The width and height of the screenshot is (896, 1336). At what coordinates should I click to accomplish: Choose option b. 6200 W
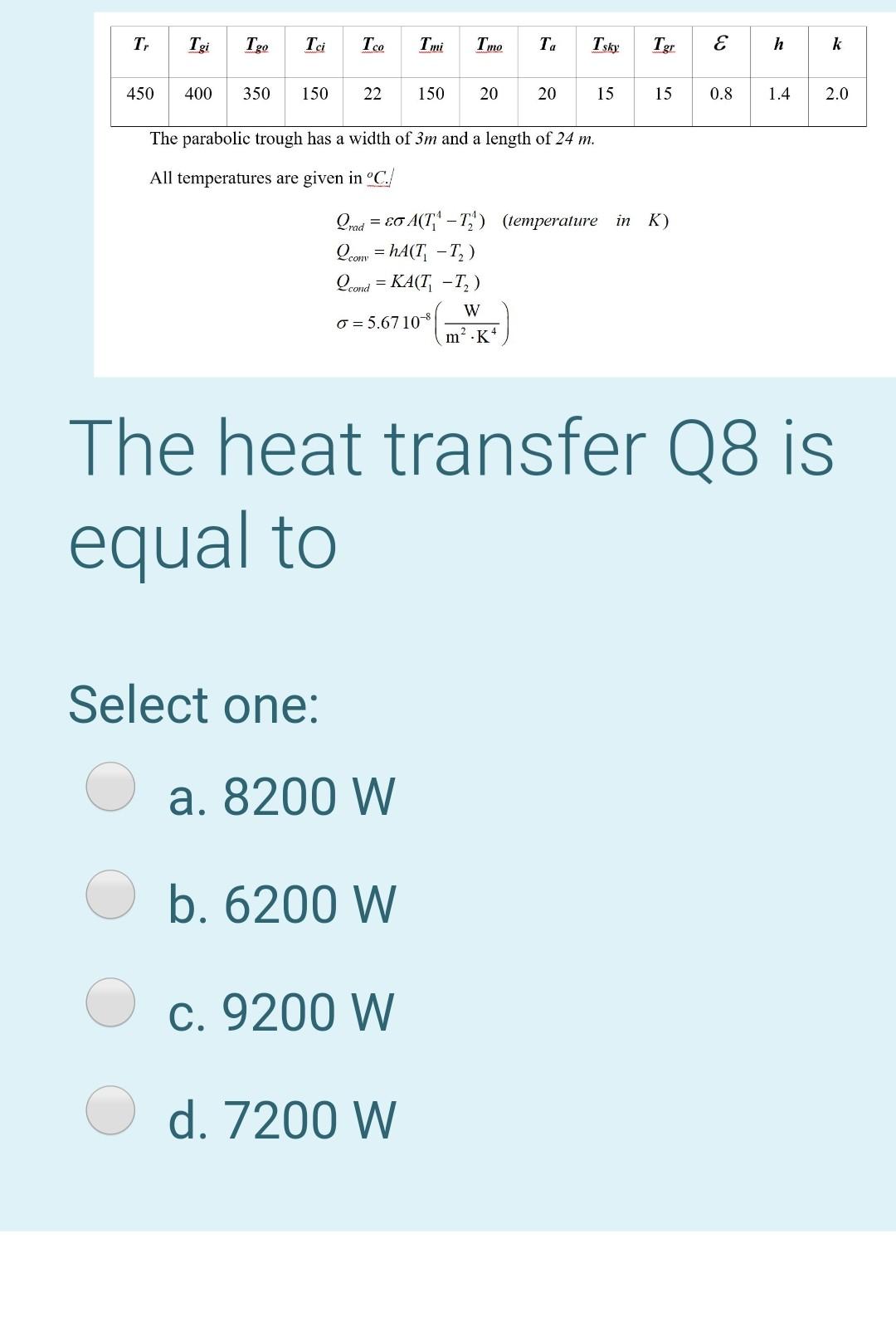point(111,895)
